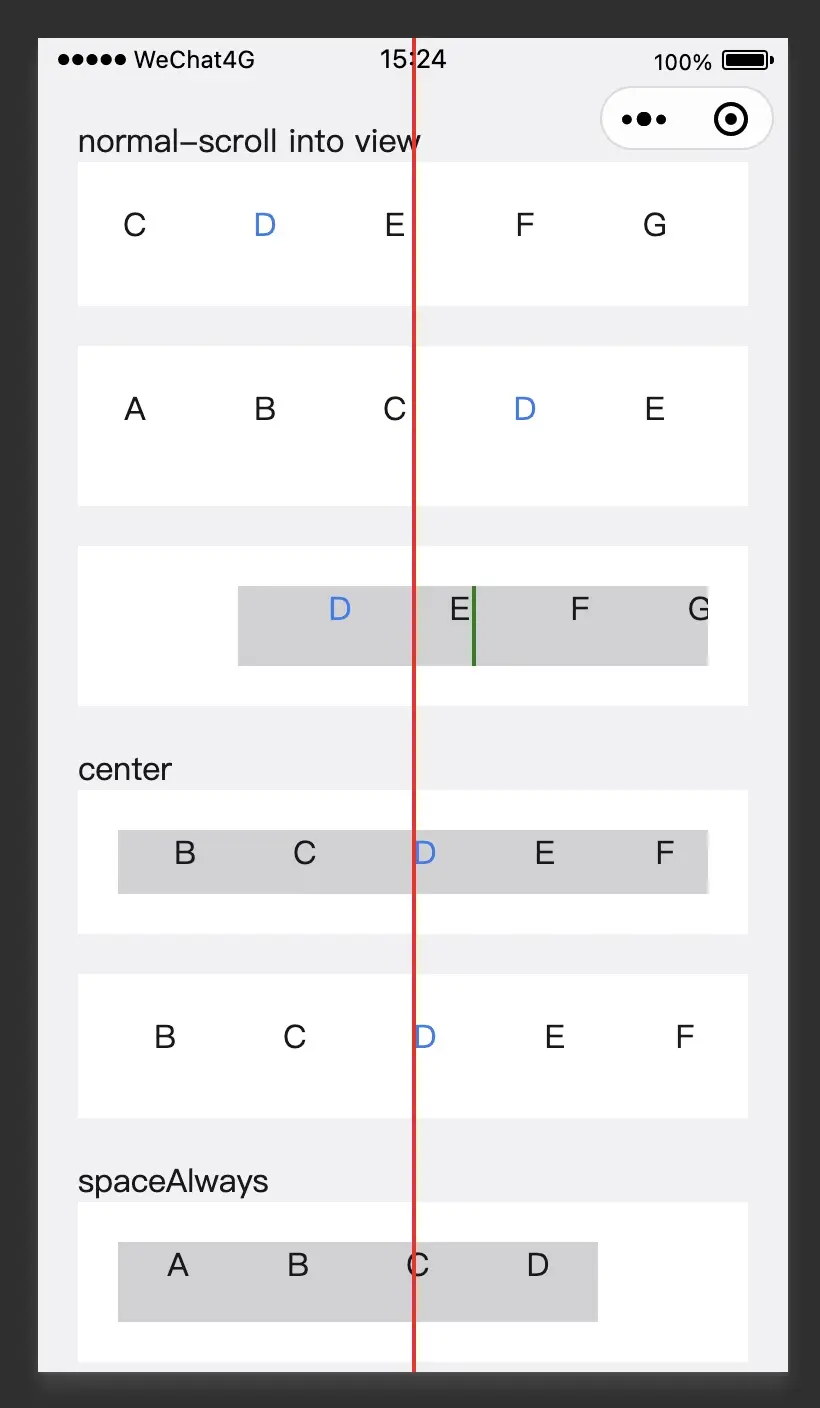820x1408 pixels.
Task: Select tab B in the gray center strip
Action: coord(185,853)
